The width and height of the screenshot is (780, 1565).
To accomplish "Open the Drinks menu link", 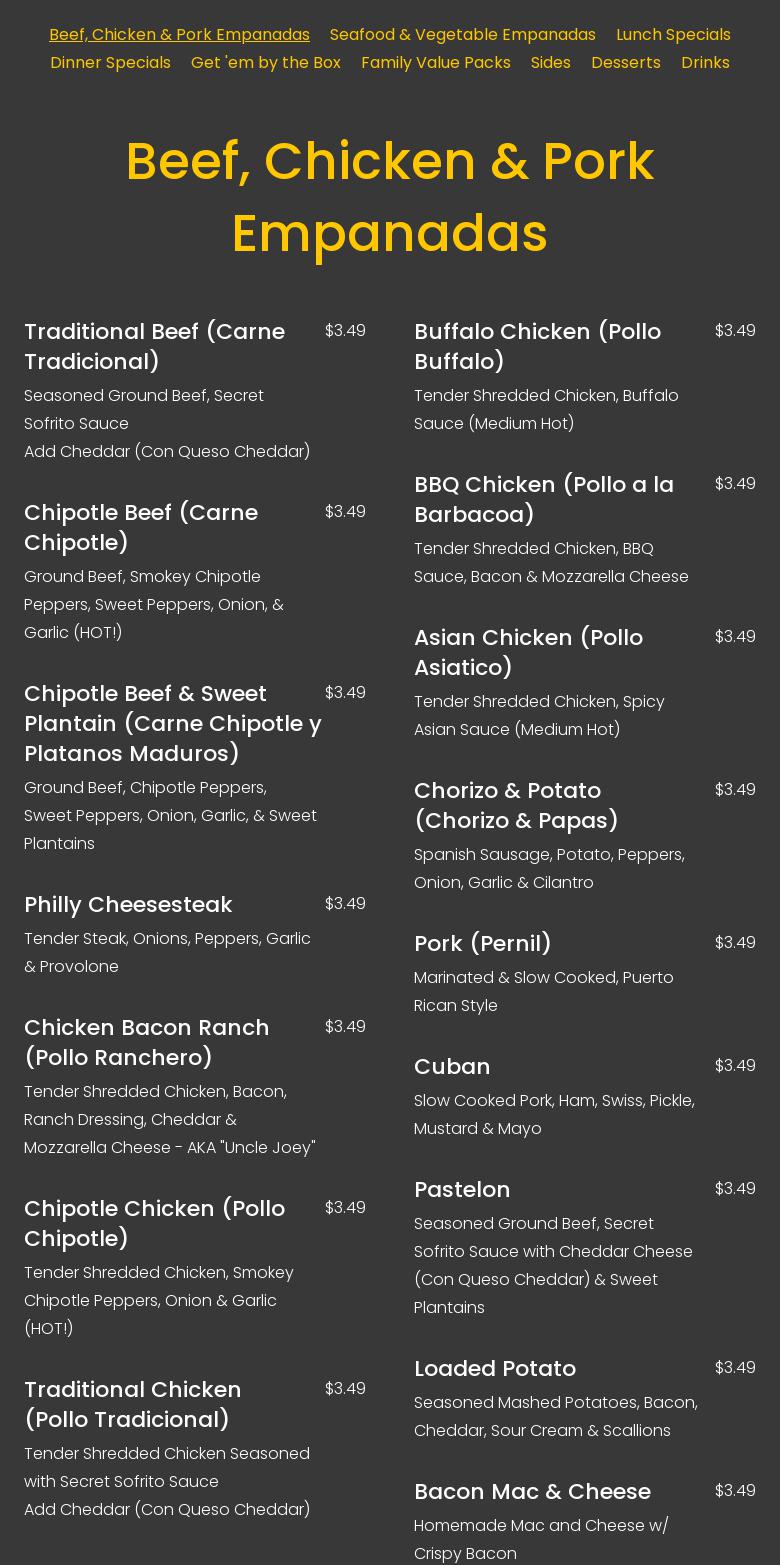I will click(x=705, y=62).
